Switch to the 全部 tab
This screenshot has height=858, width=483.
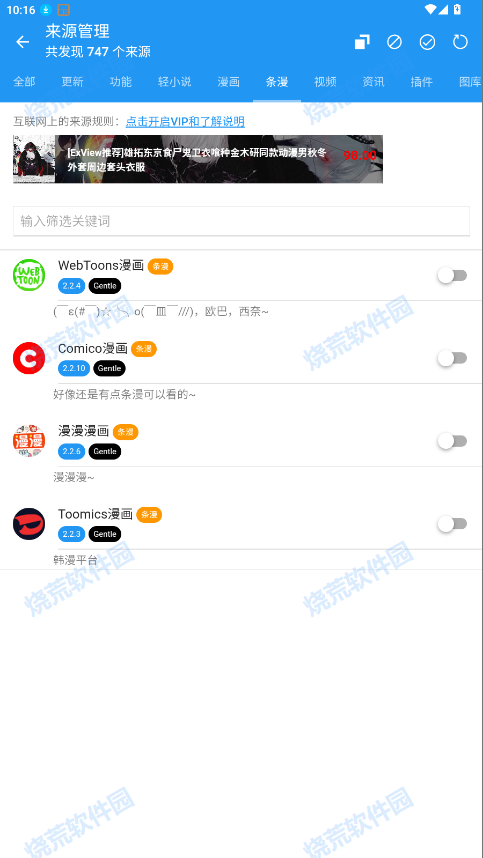pyautogui.click(x=24, y=82)
